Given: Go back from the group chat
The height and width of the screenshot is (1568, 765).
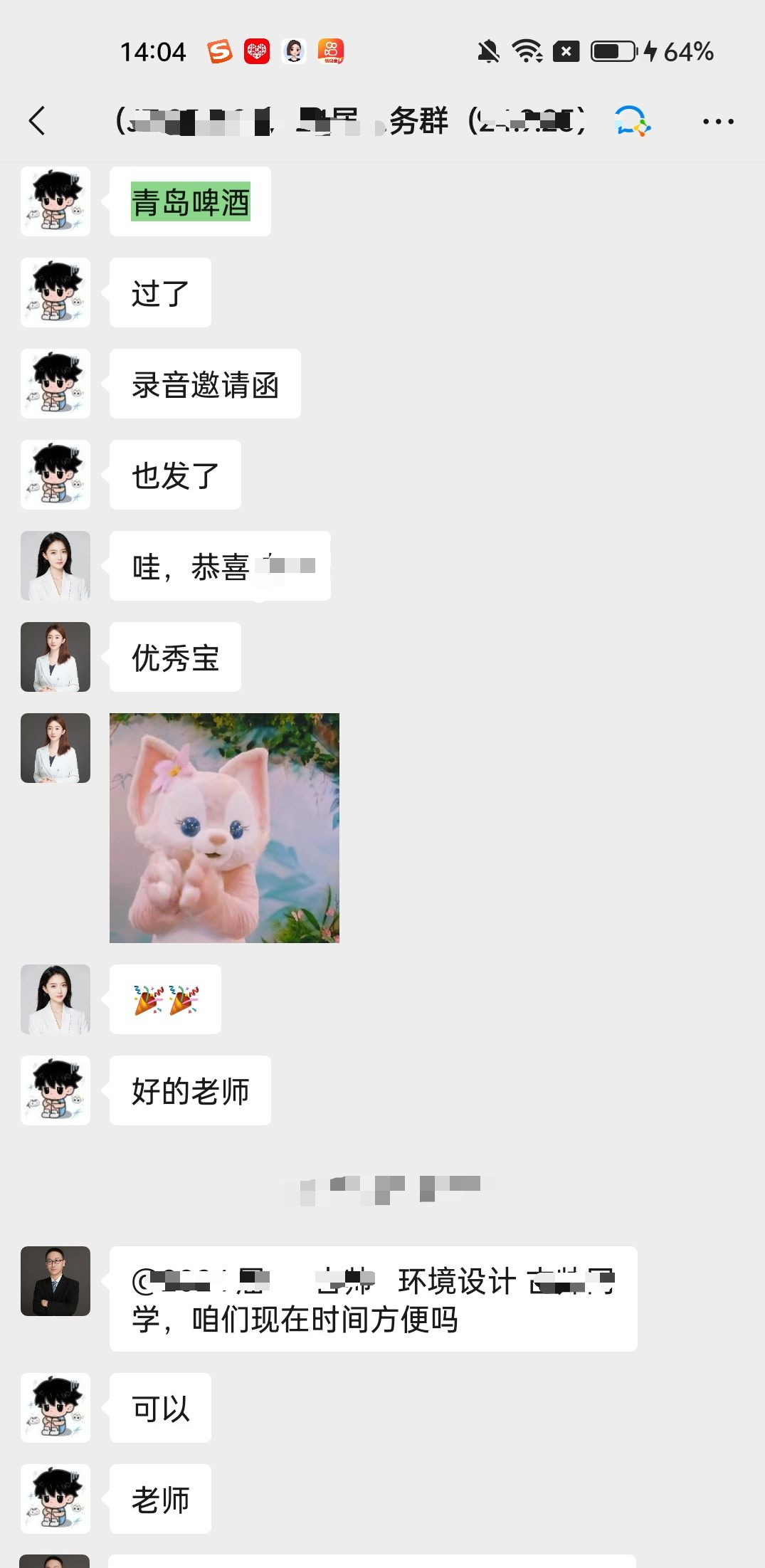Looking at the screenshot, I should tap(37, 120).
